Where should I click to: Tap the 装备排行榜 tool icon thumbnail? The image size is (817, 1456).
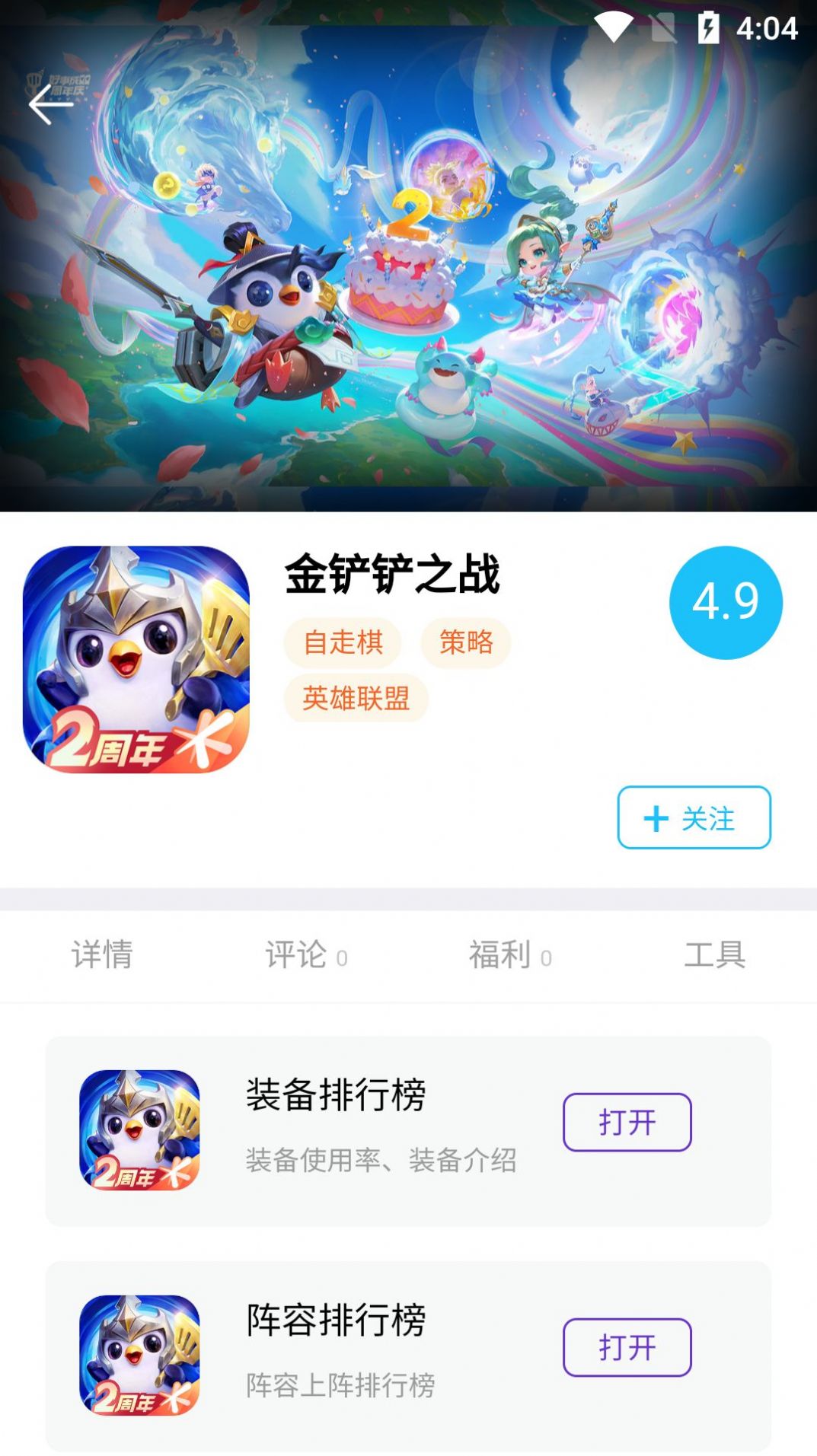pos(138,1123)
